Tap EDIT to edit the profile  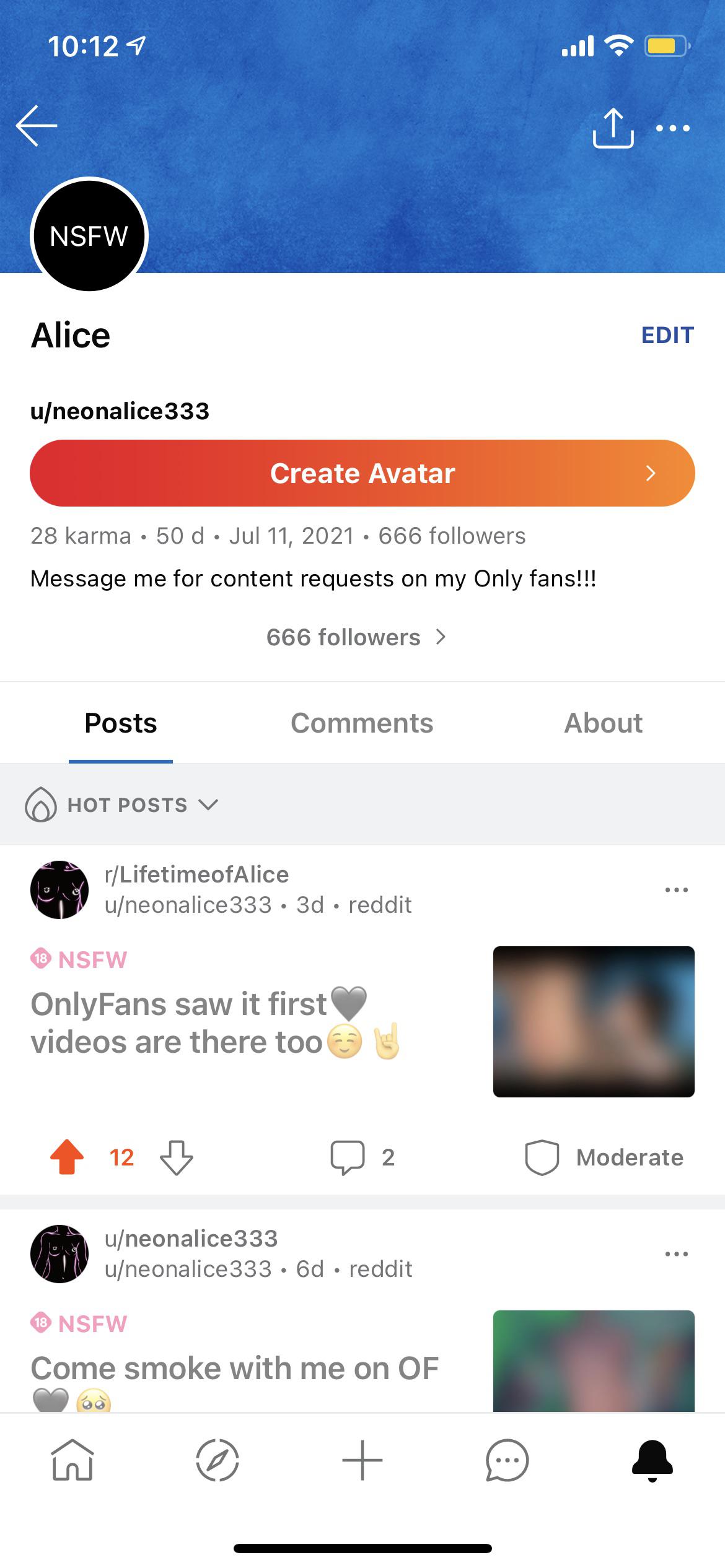pos(667,335)
